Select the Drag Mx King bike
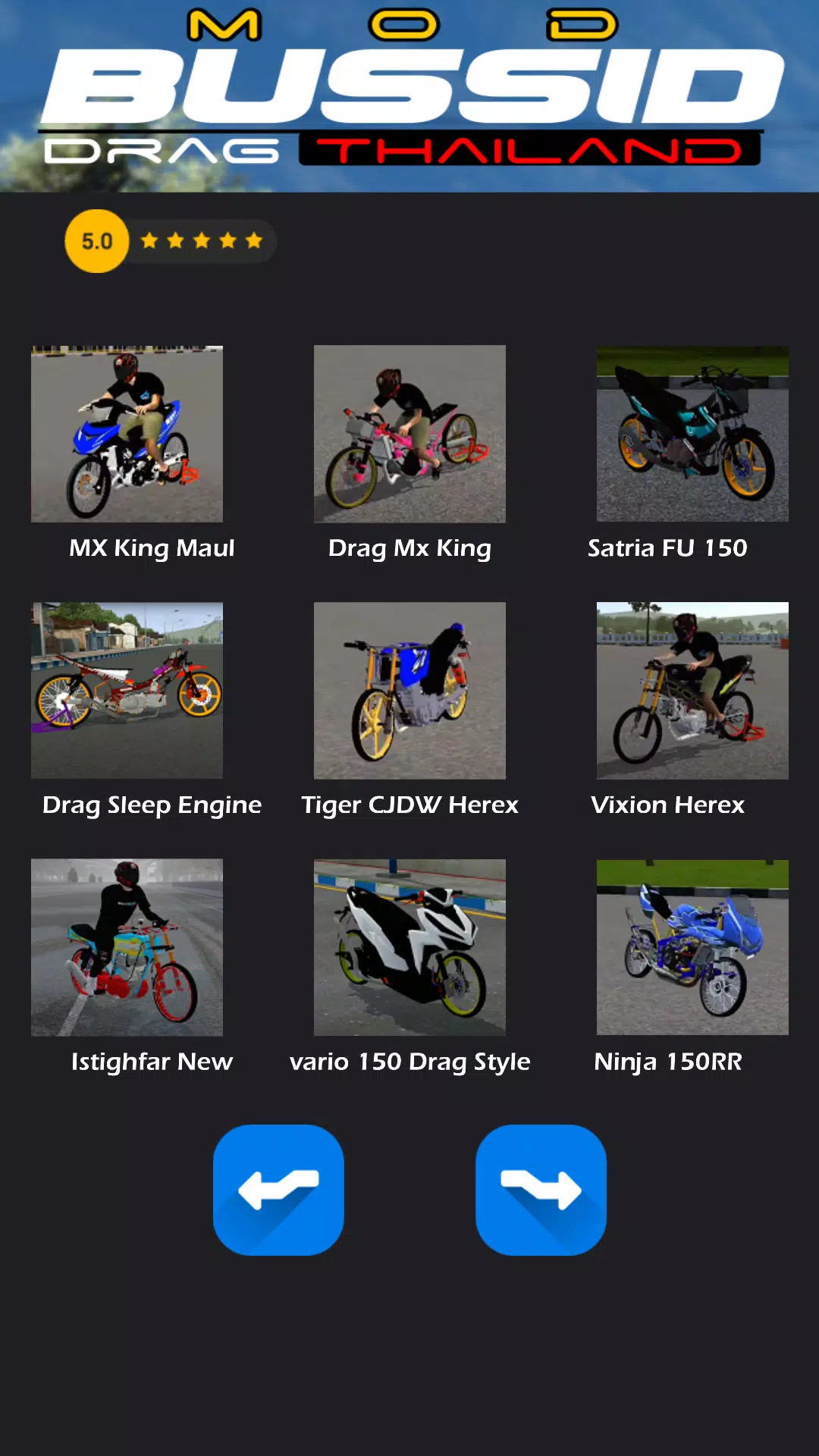This screenshot has height=1456, width=819. pyautogui.click(x=409, y=434)
